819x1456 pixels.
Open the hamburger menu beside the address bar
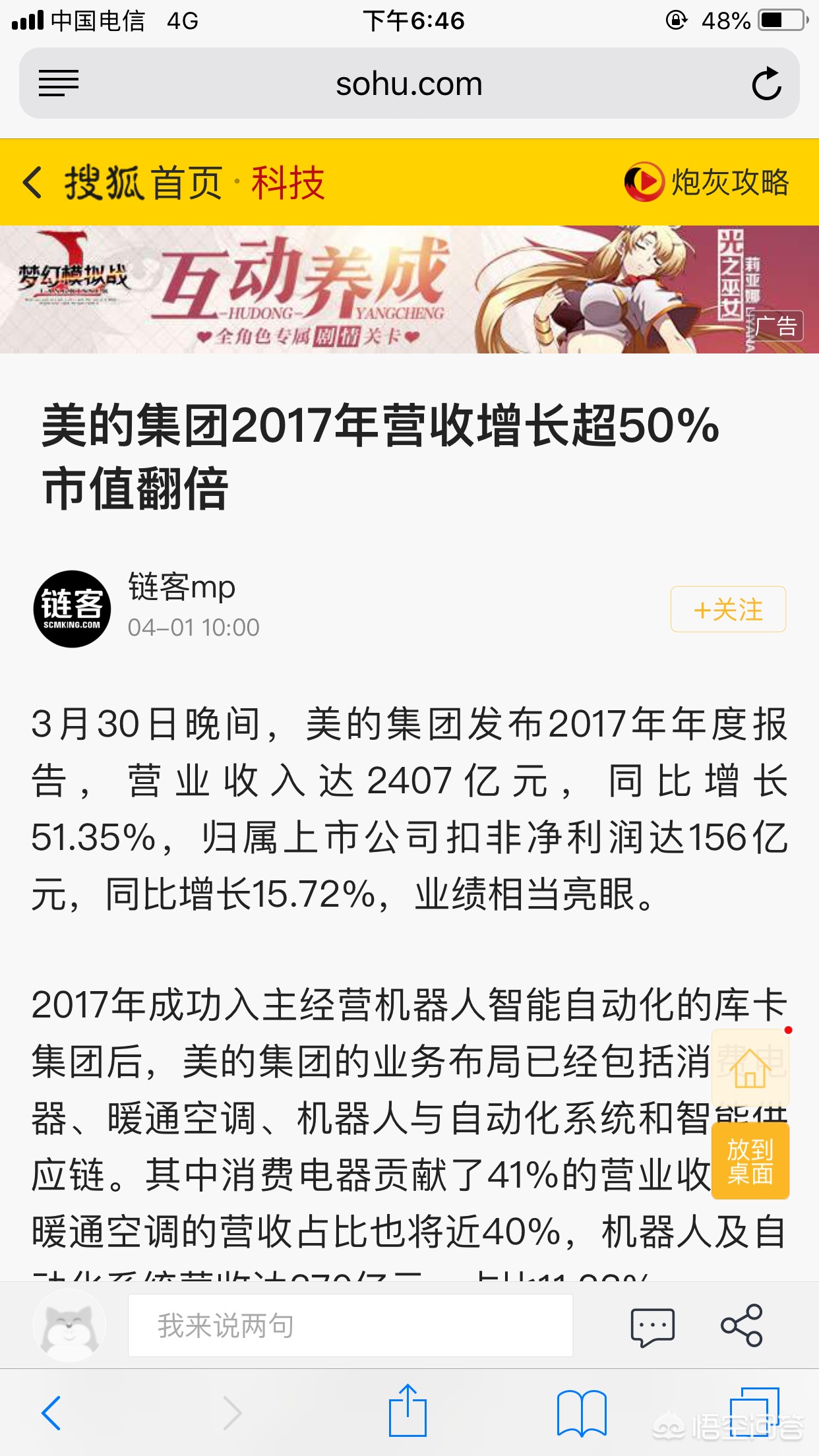(x=58, y=83)
